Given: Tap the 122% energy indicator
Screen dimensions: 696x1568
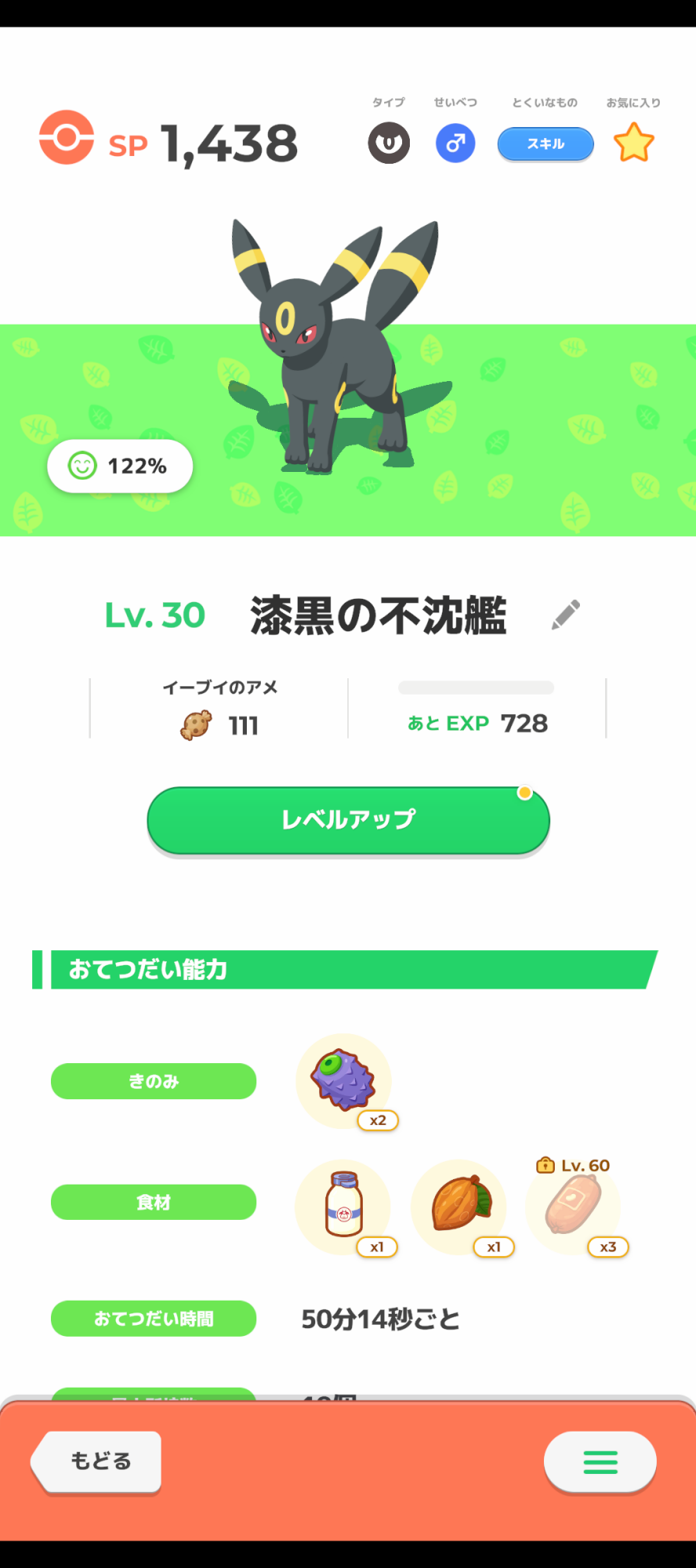Looking at the screenshot, I should (120, 466).
